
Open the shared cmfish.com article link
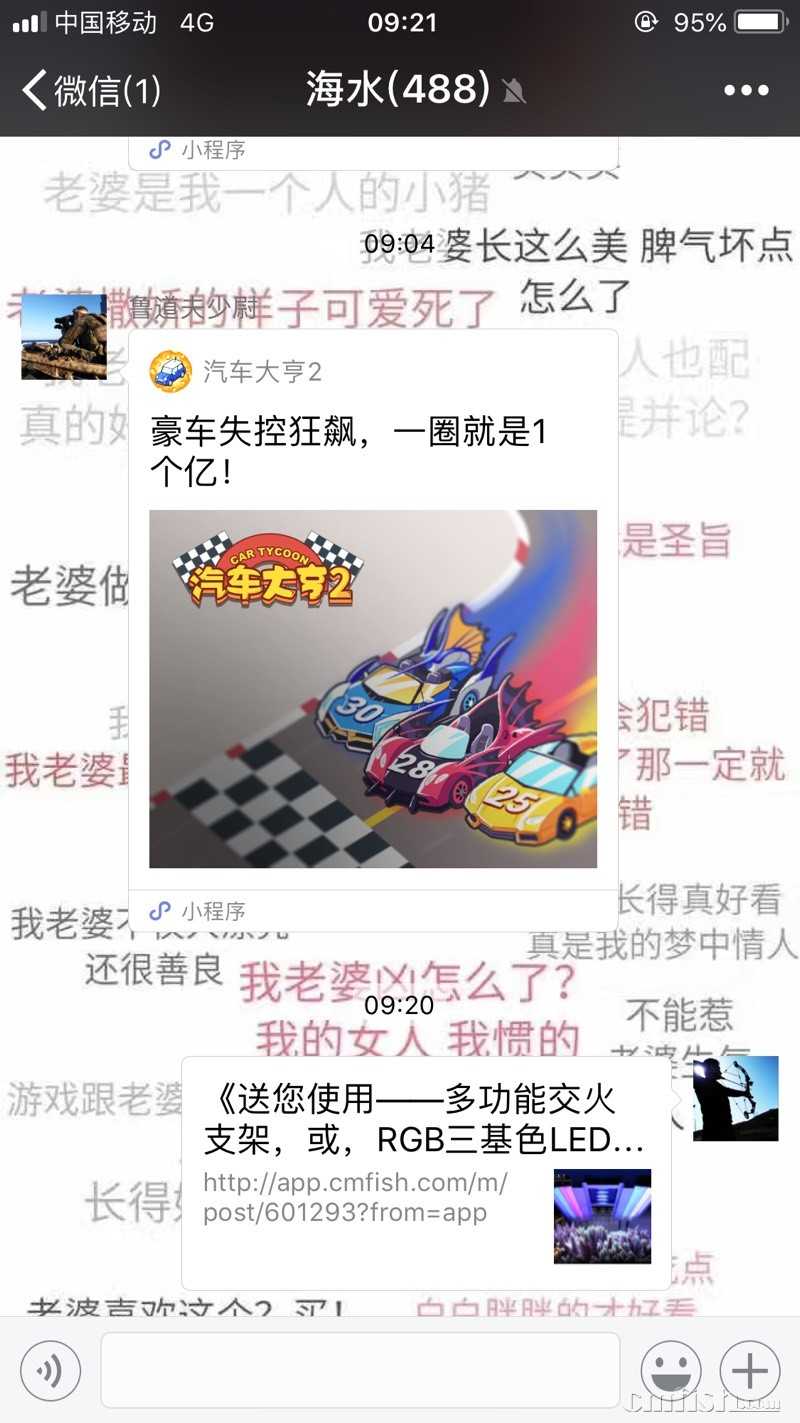point(425,1170)
